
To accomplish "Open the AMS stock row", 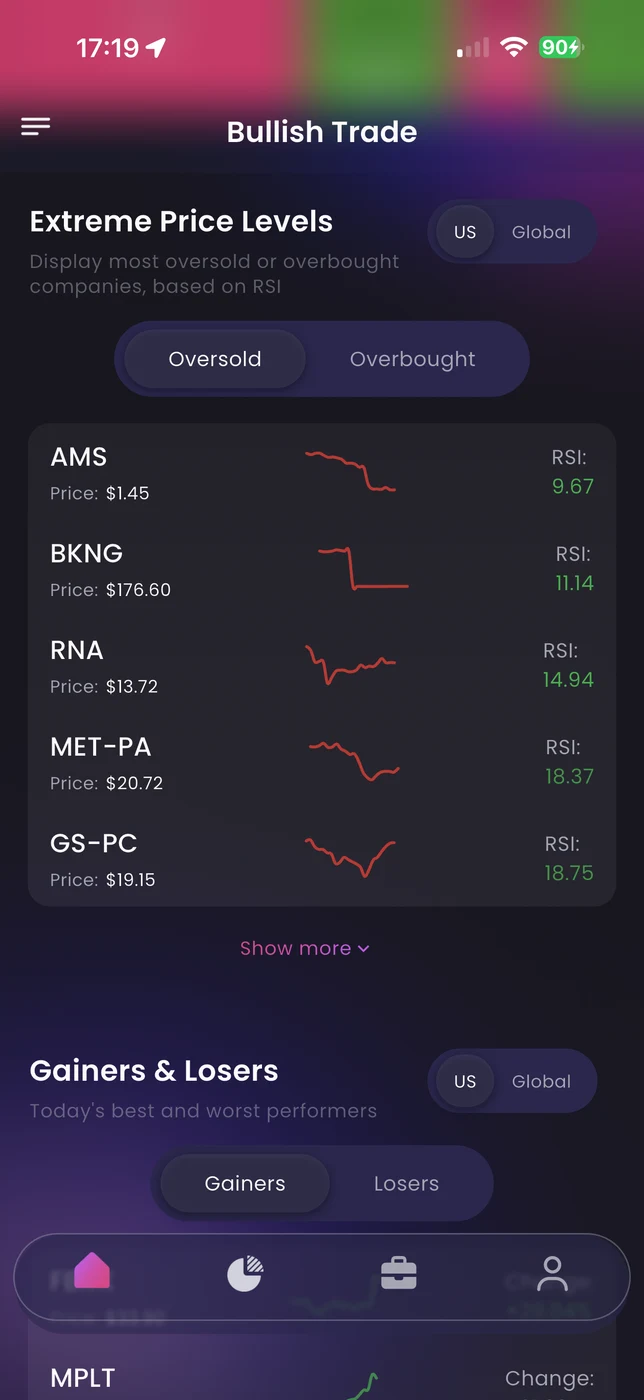I will (322, 473).
